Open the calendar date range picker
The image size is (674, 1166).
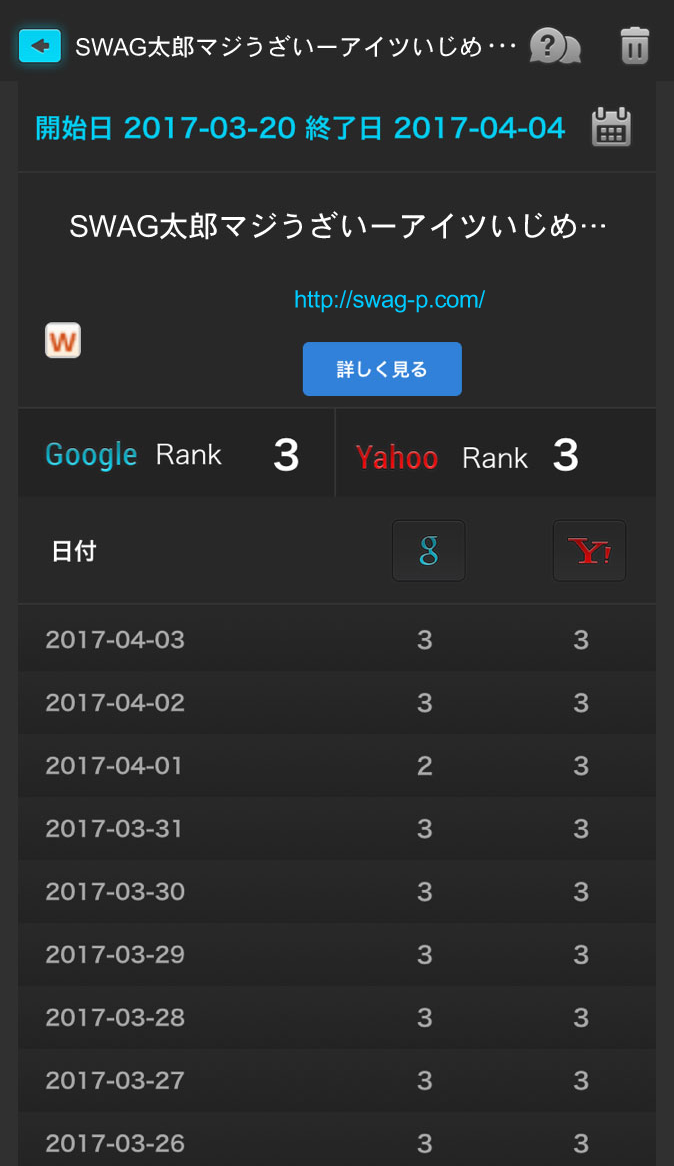tap(611, 126)
